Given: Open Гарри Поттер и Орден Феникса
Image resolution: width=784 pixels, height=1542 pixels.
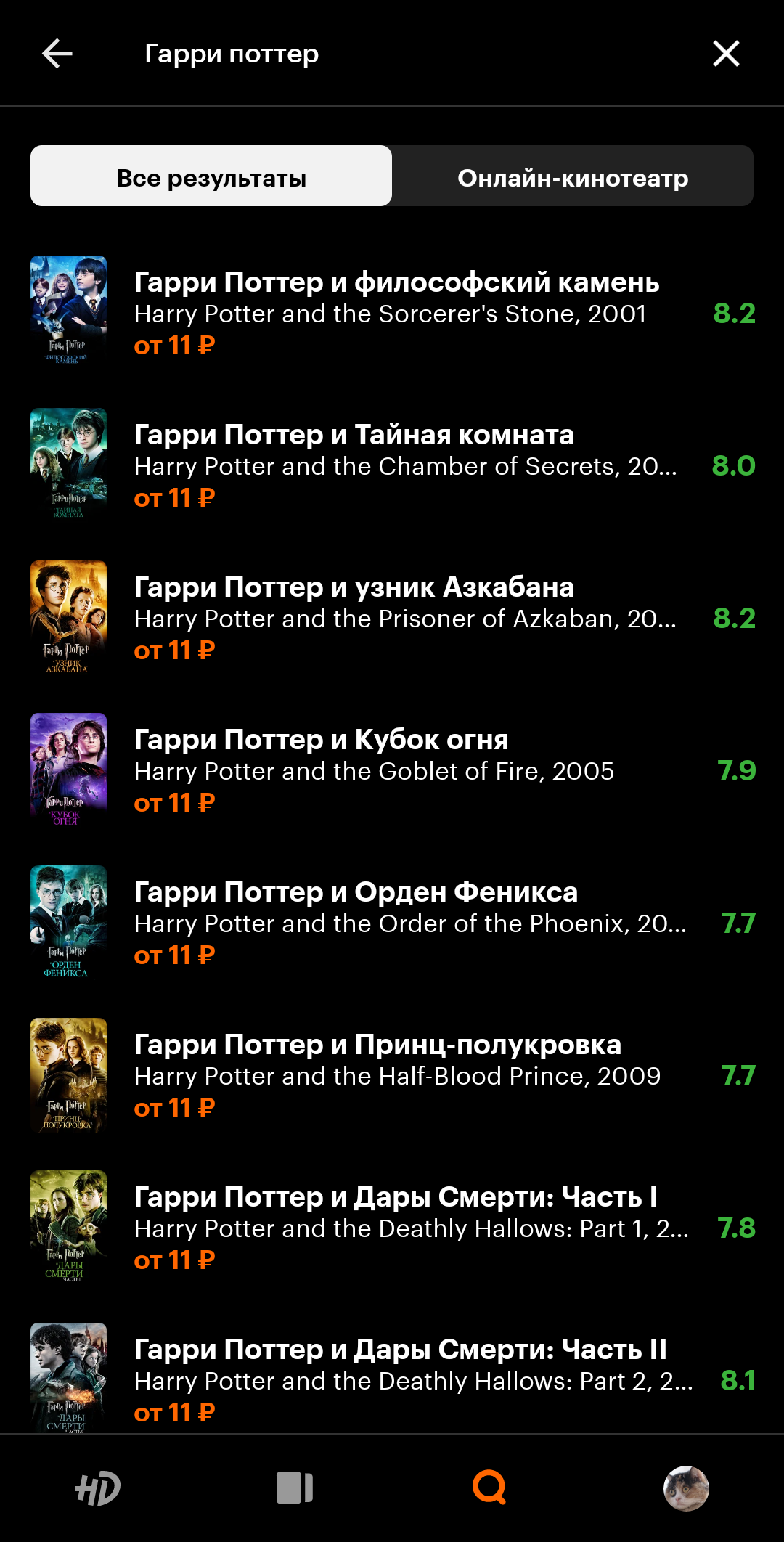Looking at the screenshot, I should tap(356, 892).
